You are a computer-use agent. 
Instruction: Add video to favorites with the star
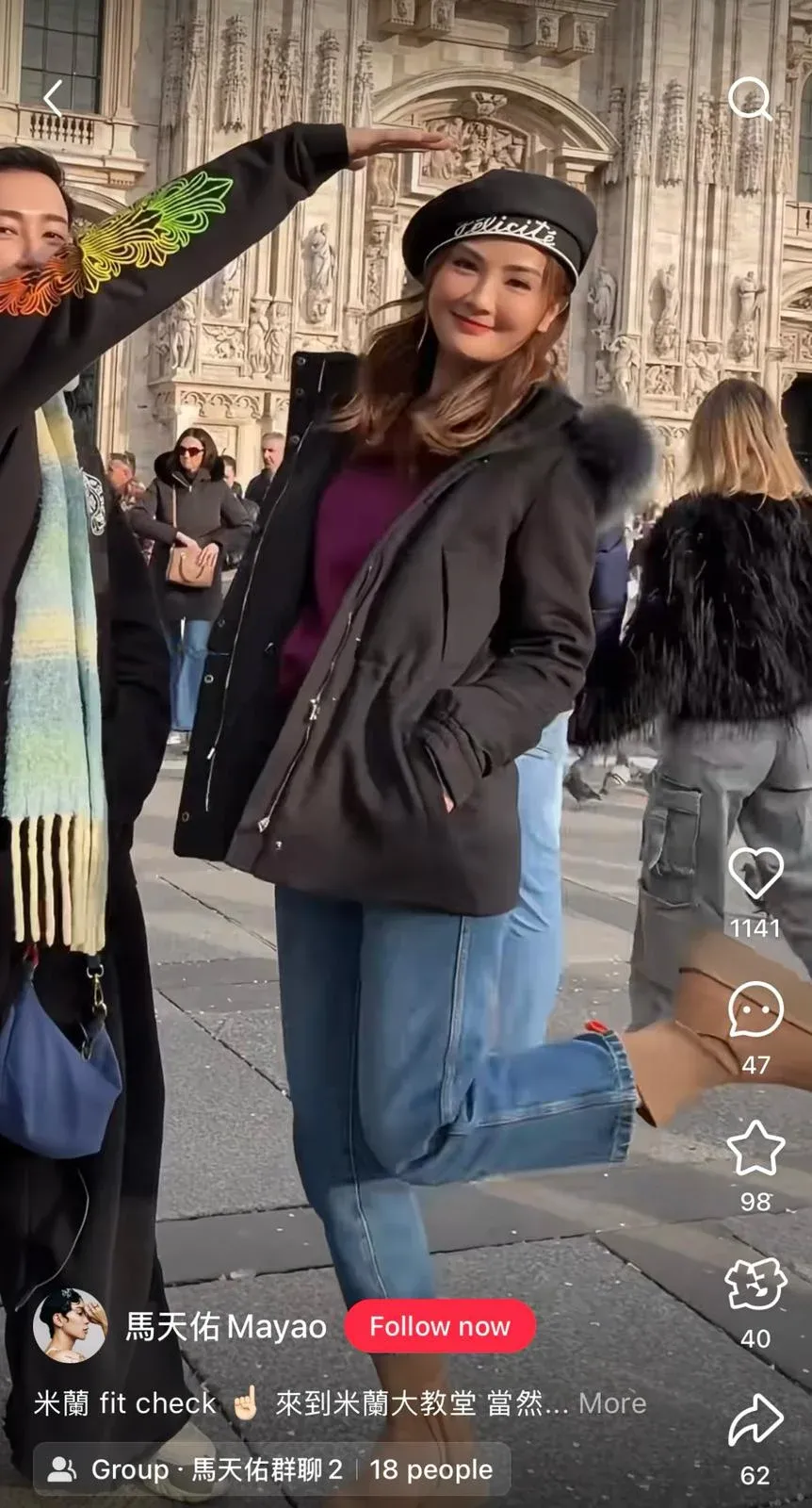pyautogui.click(x=755, y=1147)
